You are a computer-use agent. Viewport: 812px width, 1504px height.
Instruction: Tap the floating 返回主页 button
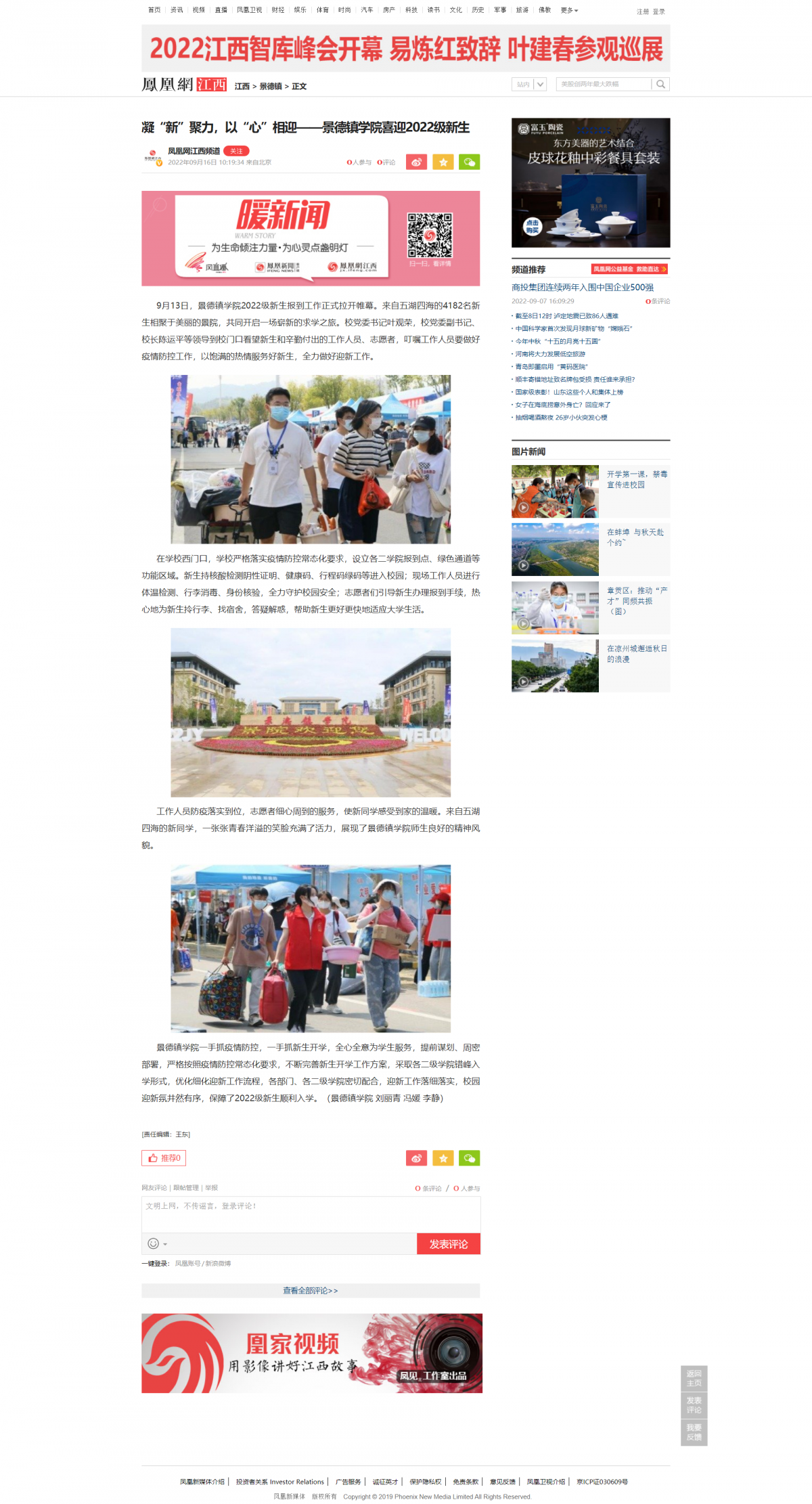pos(694,1378)
